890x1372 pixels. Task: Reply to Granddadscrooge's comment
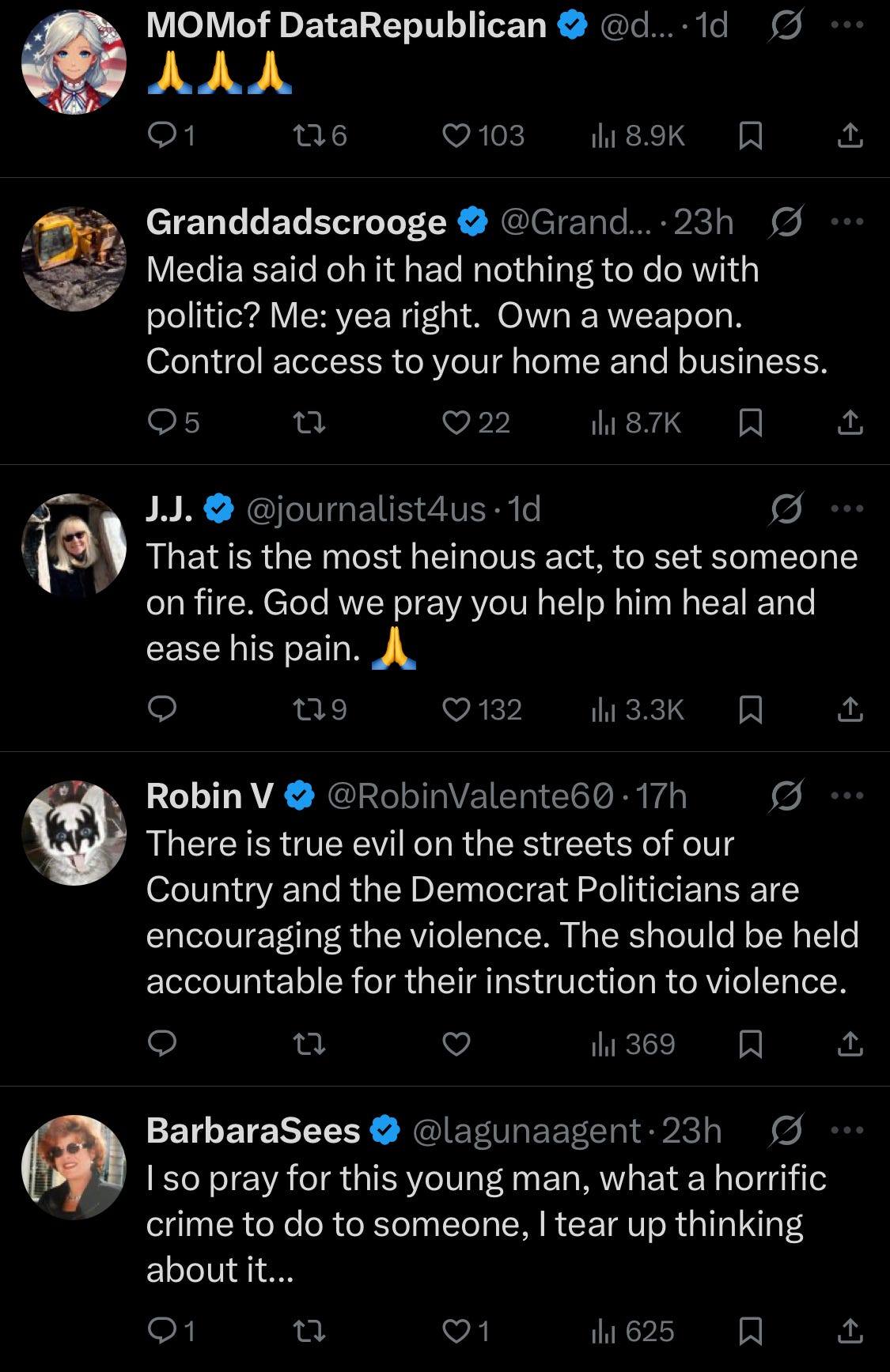pos(173,422)
